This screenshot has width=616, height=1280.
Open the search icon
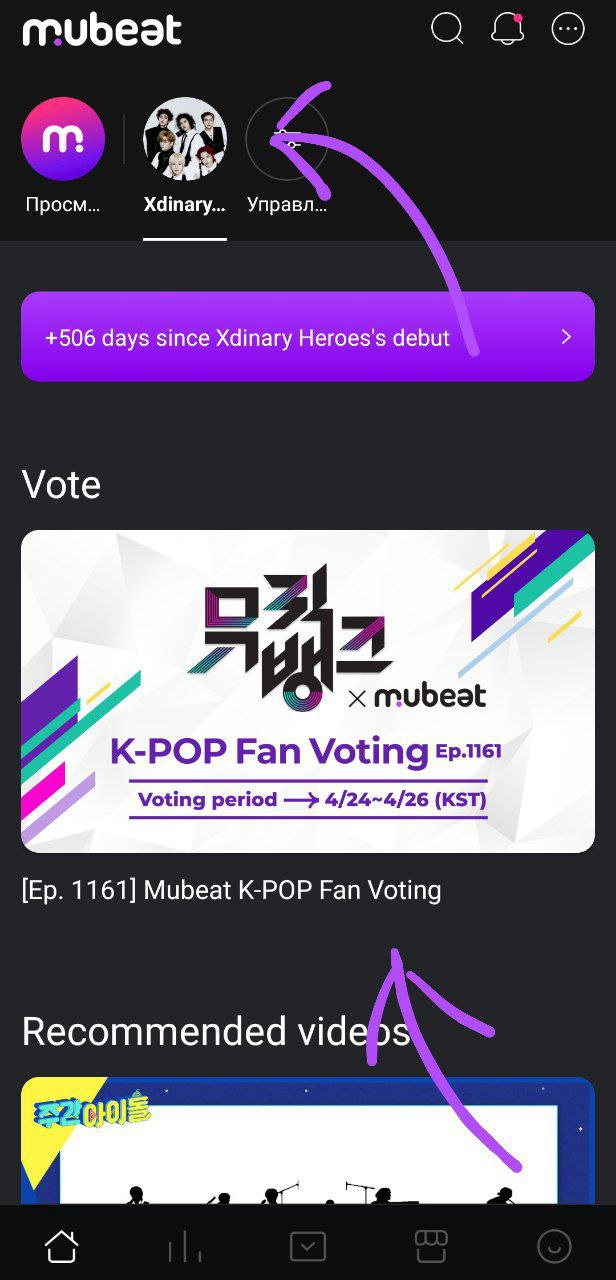point(447,29)
